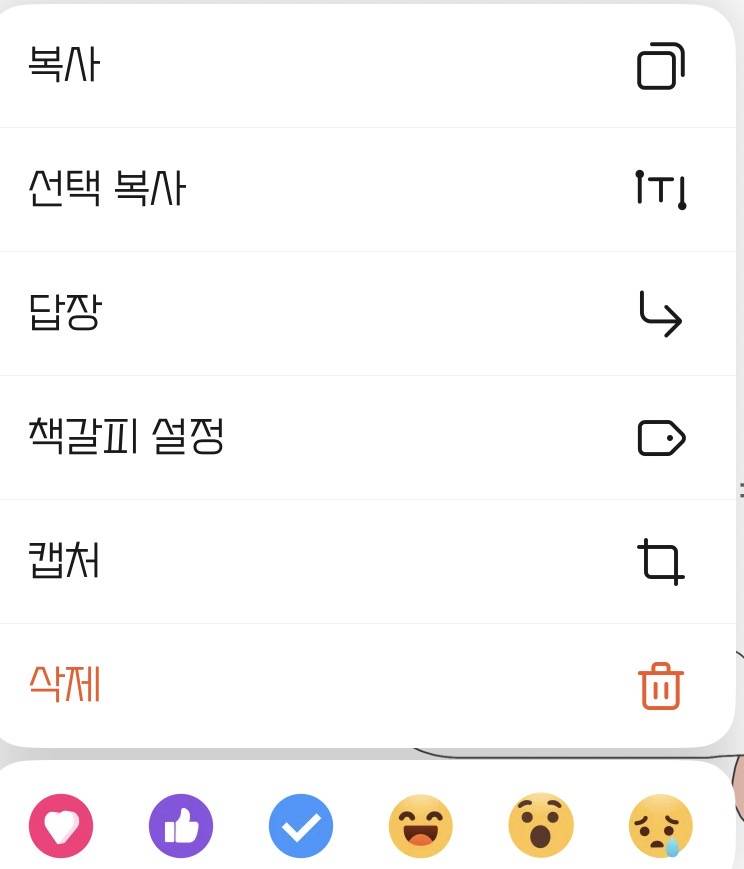Tap the purple thumbs-up reaction
Image resolution: width=744 pixels, height=869 pixels.
point(182,826)
